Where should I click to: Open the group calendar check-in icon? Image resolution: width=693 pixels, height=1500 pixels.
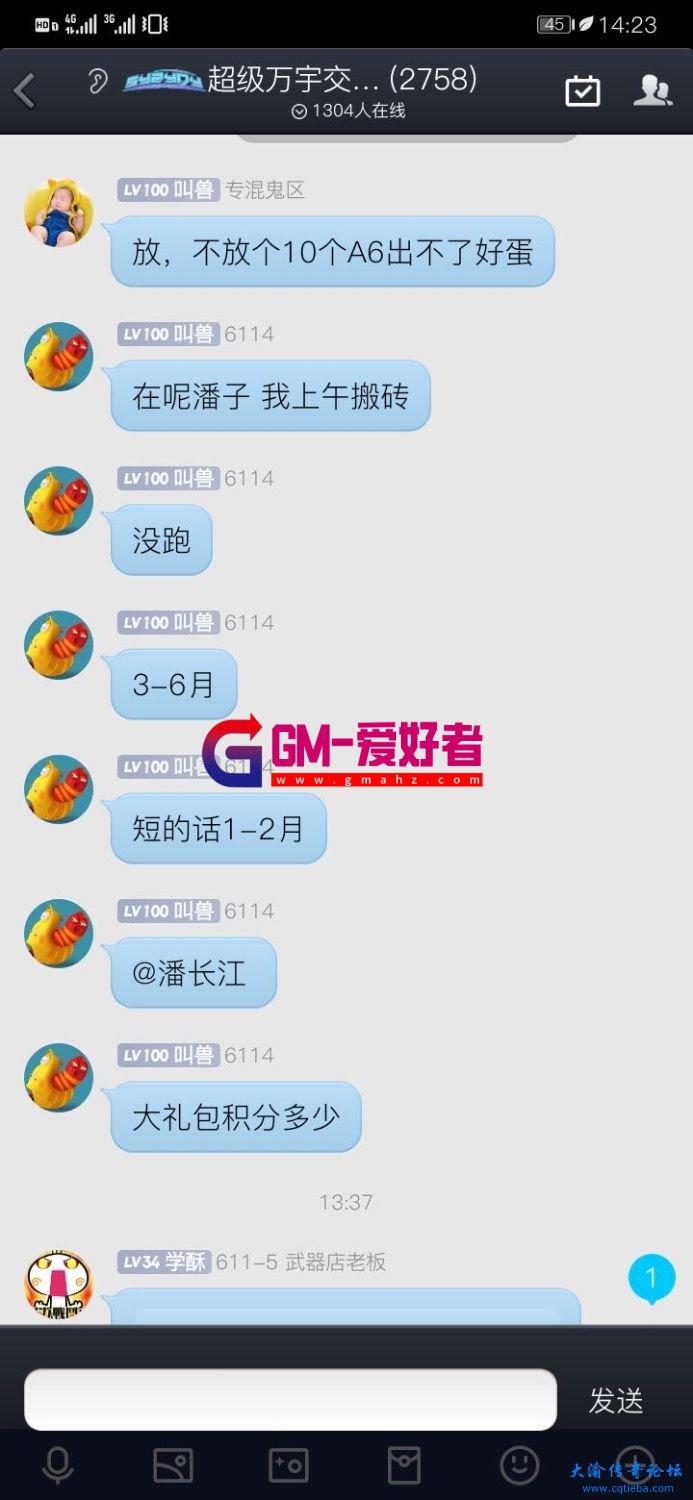click(x=582, y=91)
